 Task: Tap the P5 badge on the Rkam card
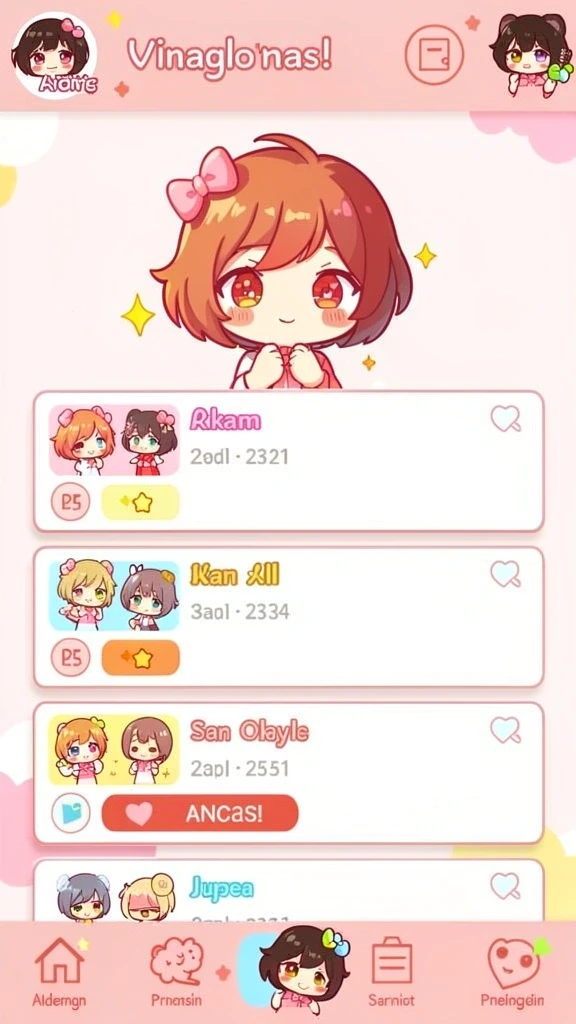coord(71,502)
